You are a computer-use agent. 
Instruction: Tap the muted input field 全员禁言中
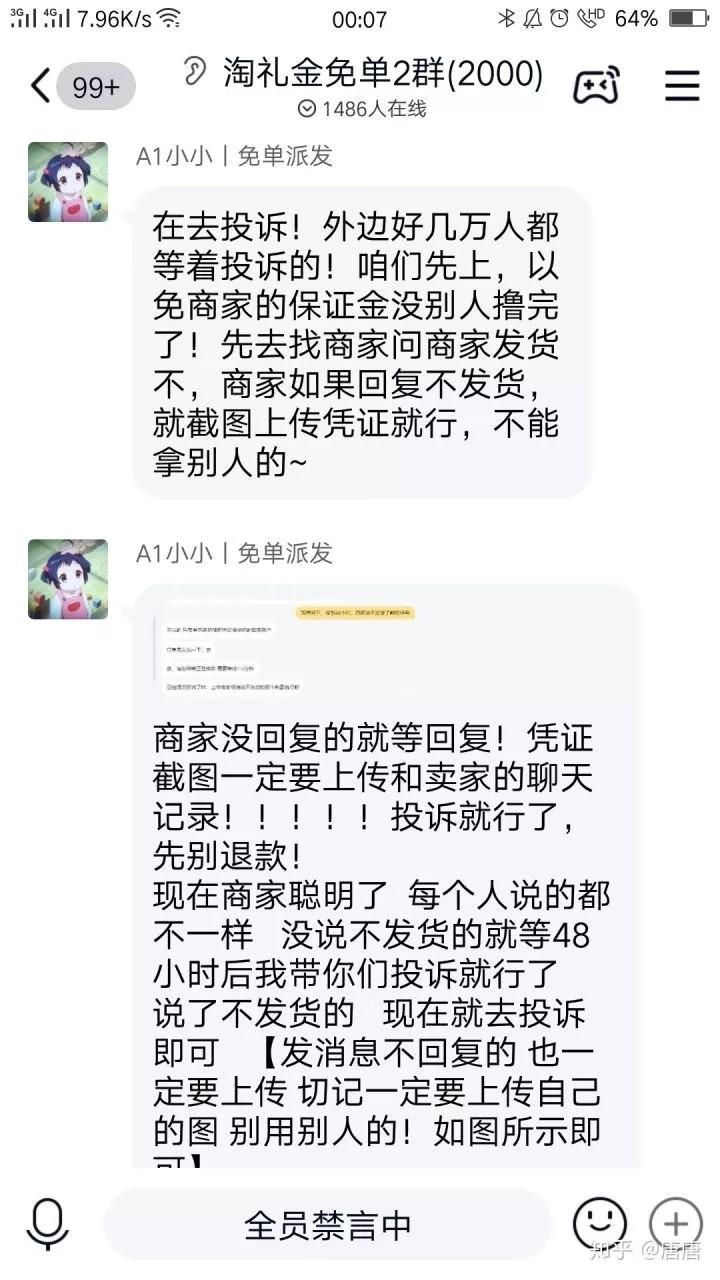coord(328,1224)
